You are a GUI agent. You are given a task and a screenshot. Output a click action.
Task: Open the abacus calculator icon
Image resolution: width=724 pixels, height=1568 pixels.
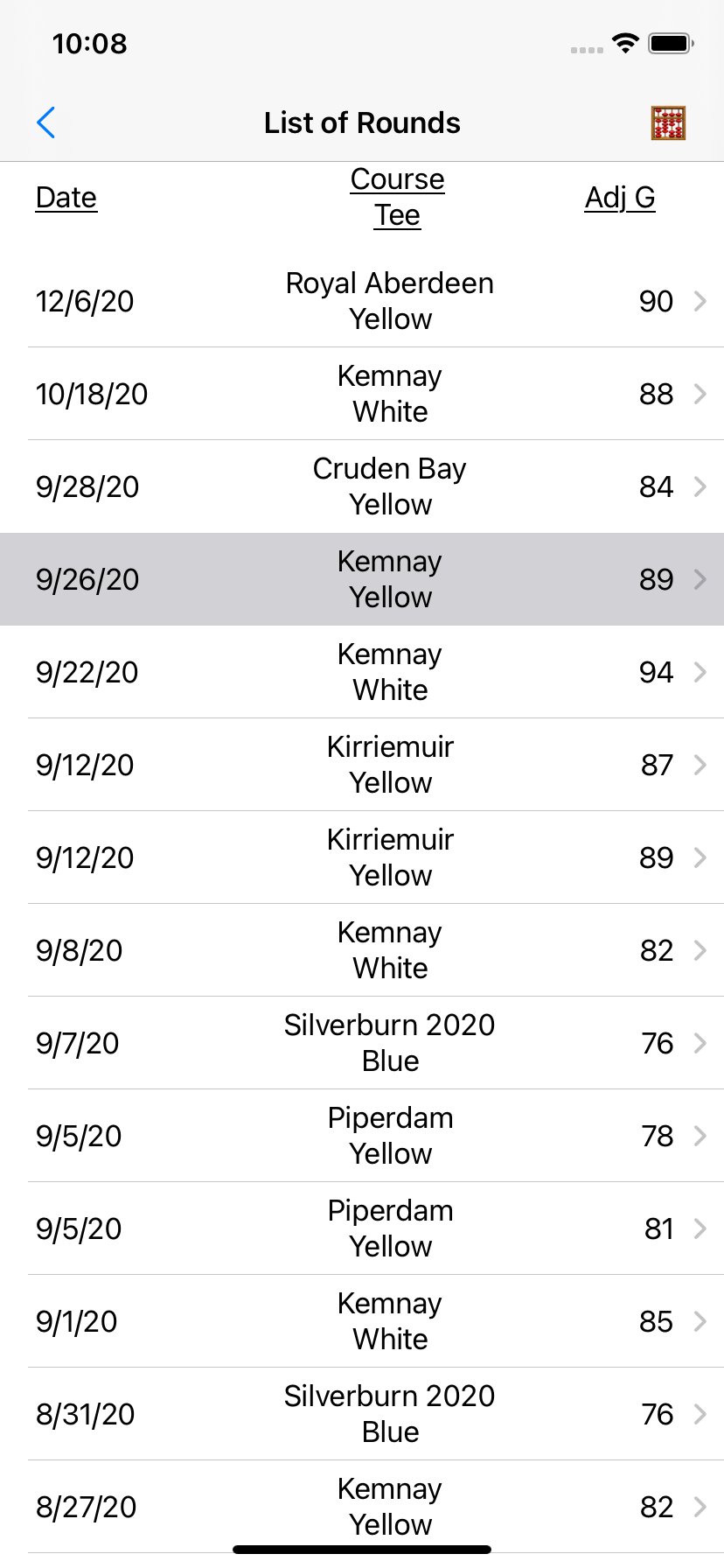point(668,123)
